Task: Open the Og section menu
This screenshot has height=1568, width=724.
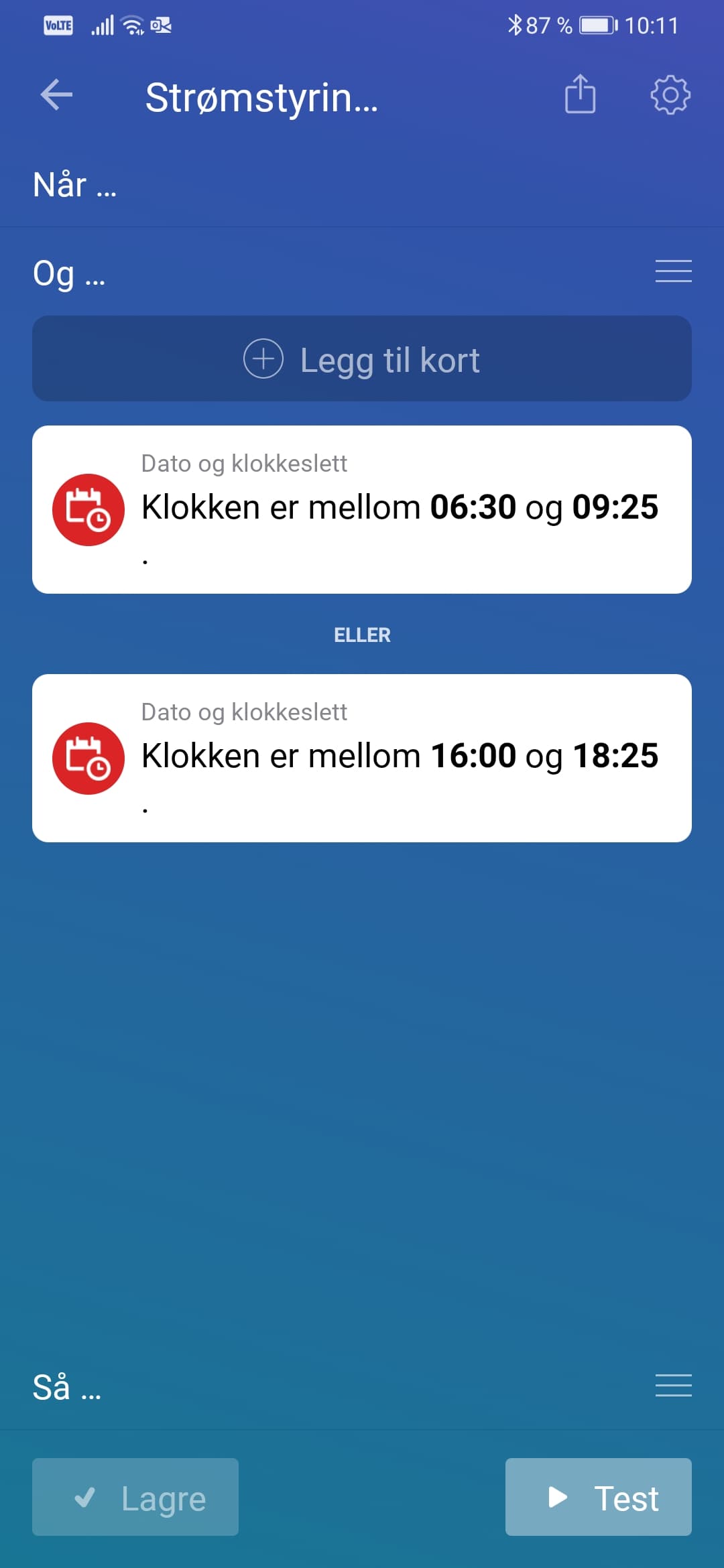Action: coord(673,271)
